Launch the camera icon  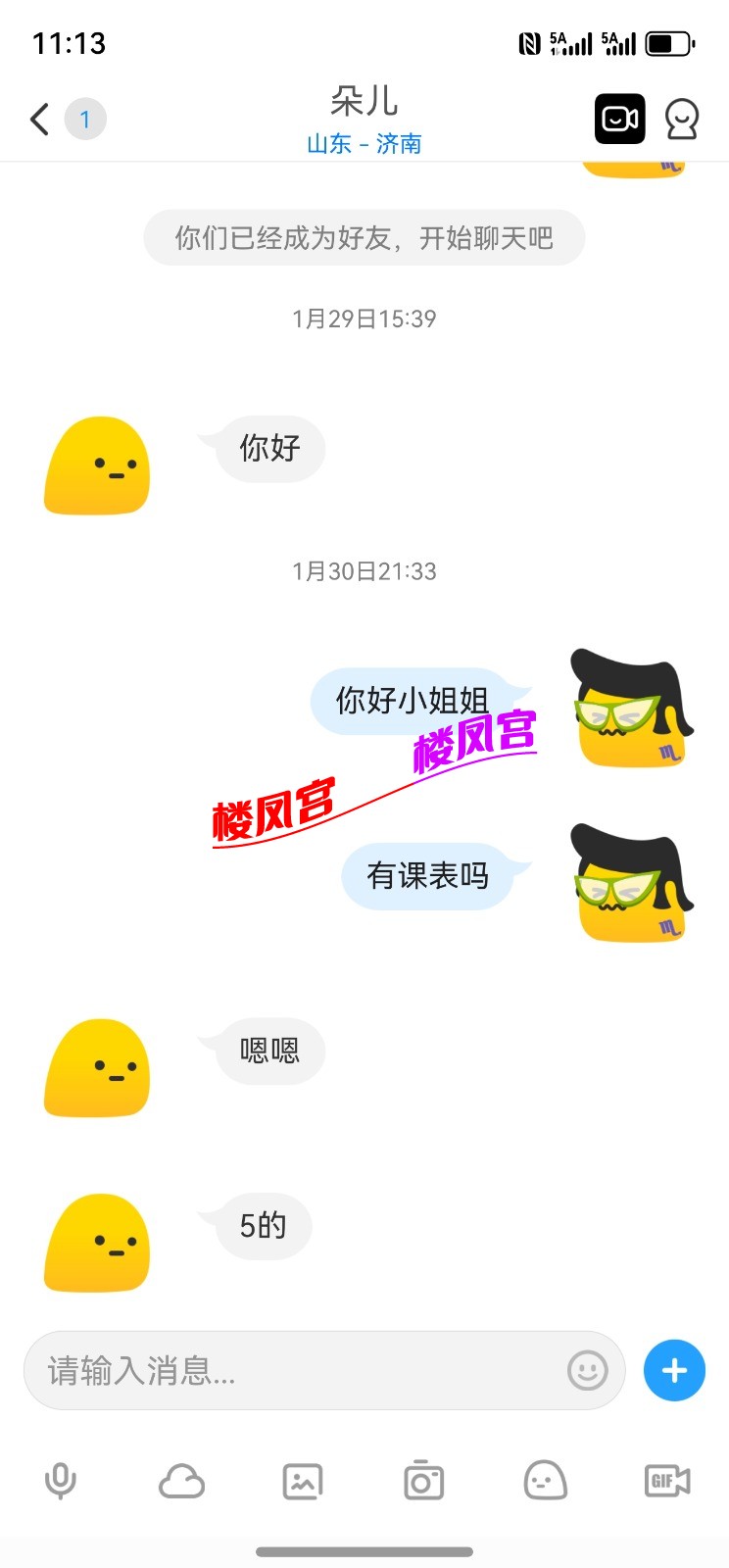click(x=422, y=1481)
